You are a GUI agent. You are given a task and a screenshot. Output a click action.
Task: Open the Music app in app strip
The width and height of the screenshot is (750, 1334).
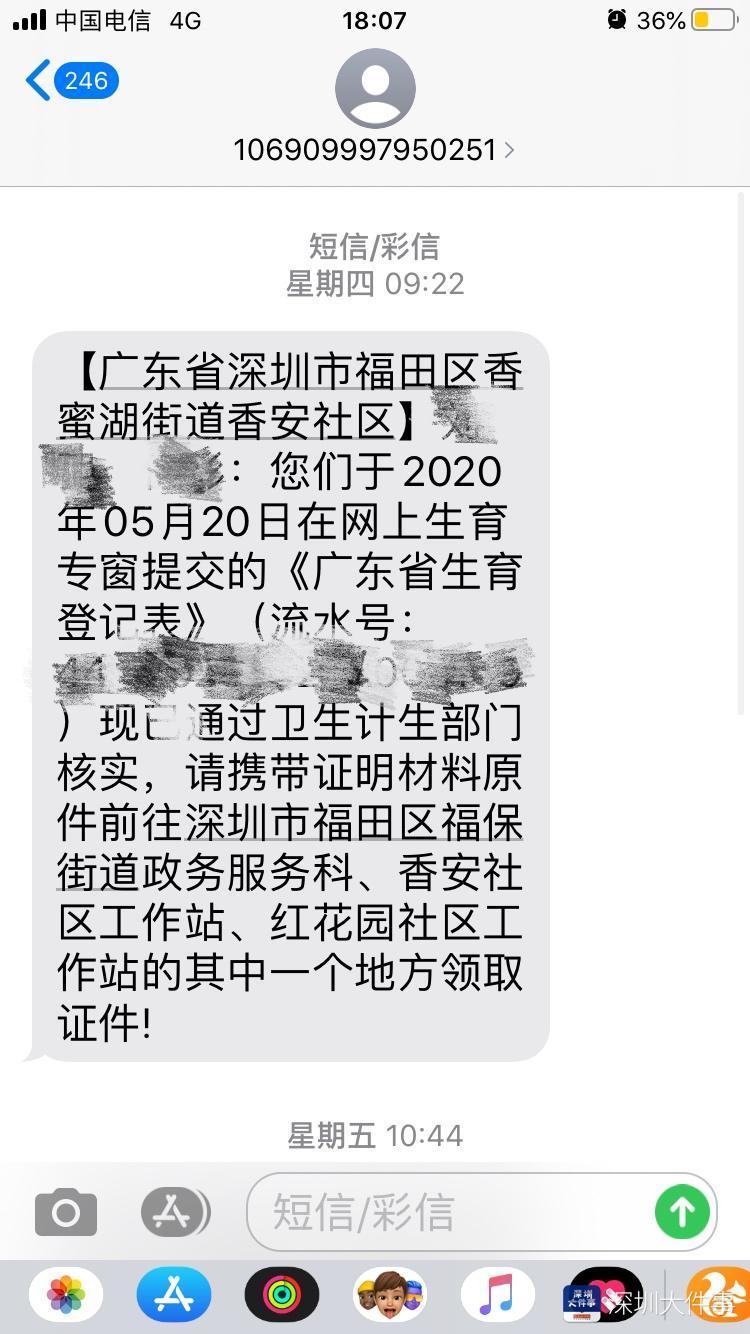(498, 1294)
